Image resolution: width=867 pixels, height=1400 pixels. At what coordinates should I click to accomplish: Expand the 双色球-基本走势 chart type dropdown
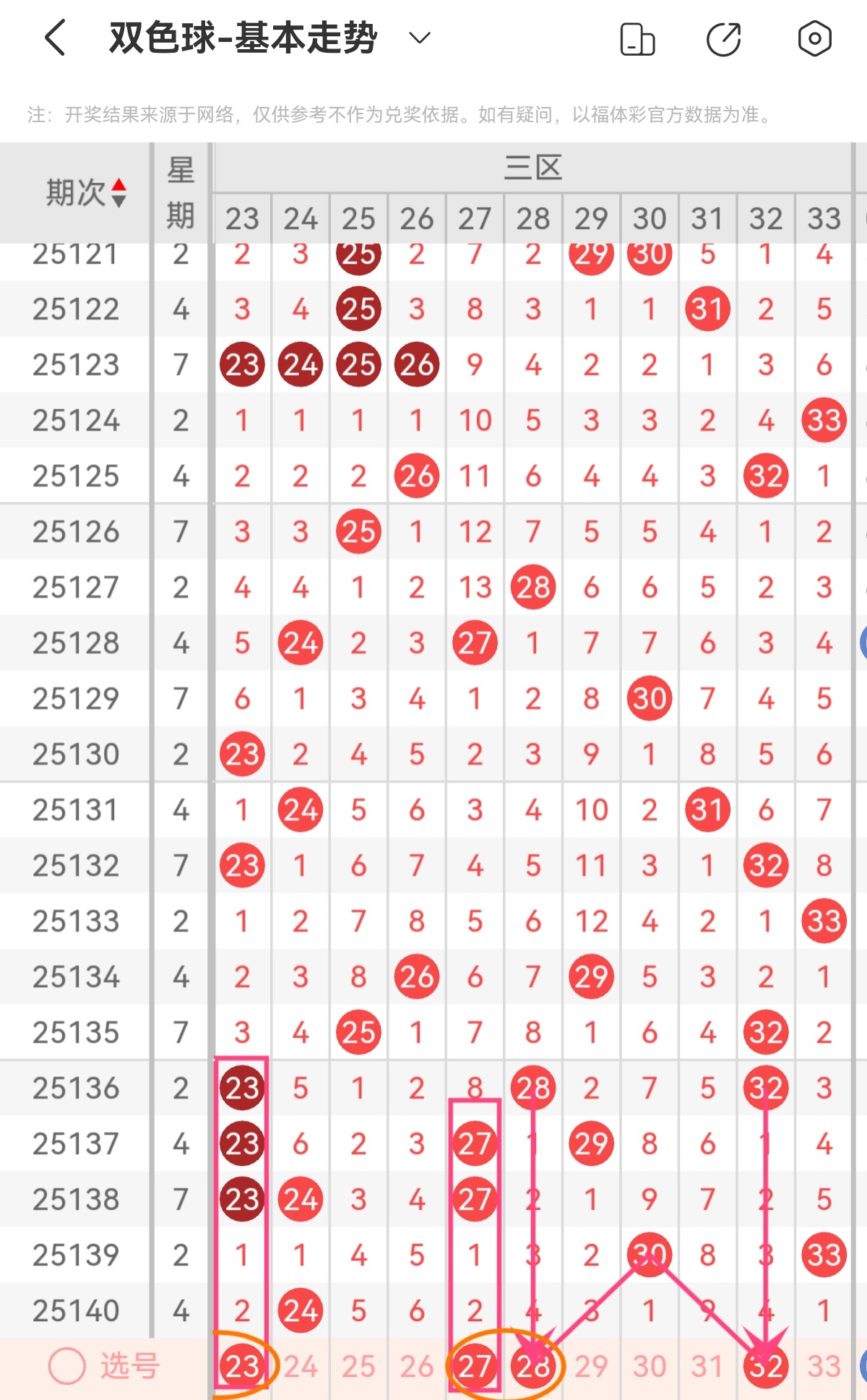pyautogui.click(x=420, y=38)
